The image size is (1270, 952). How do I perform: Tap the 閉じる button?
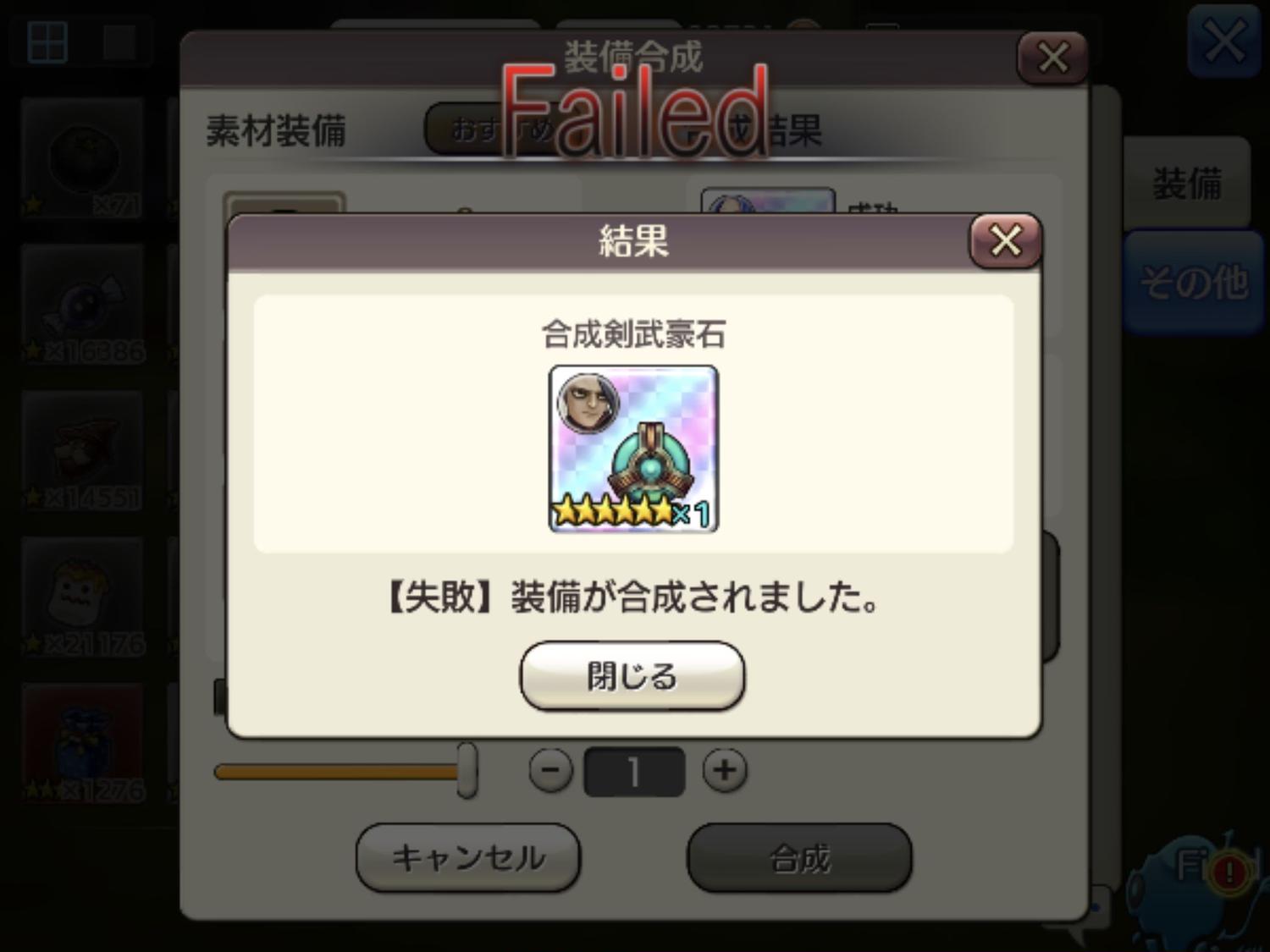[x=632, y=676]
